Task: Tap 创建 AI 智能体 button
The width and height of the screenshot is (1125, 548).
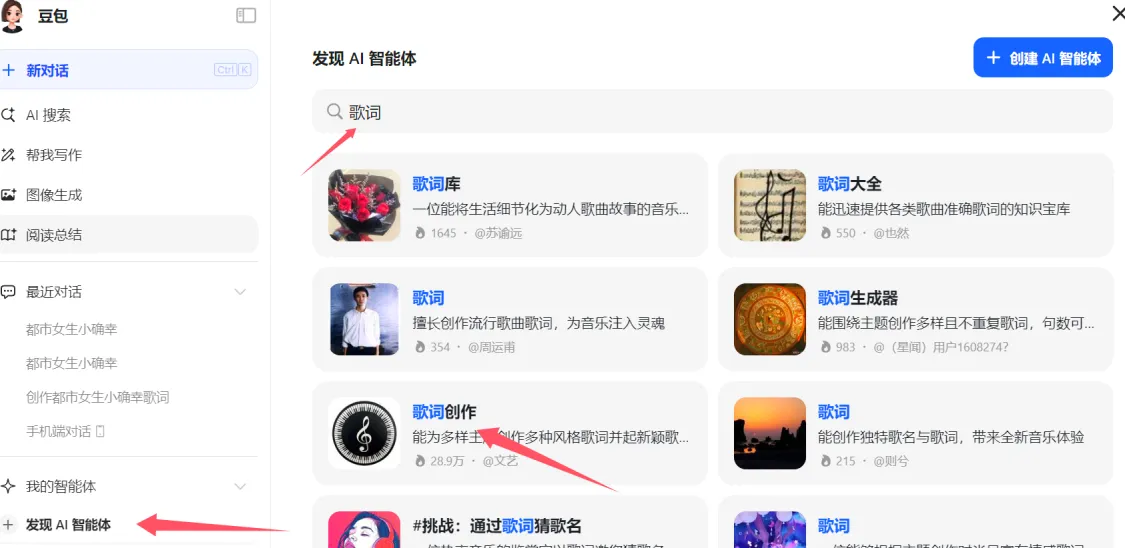Action: [x=1043, y=58]
